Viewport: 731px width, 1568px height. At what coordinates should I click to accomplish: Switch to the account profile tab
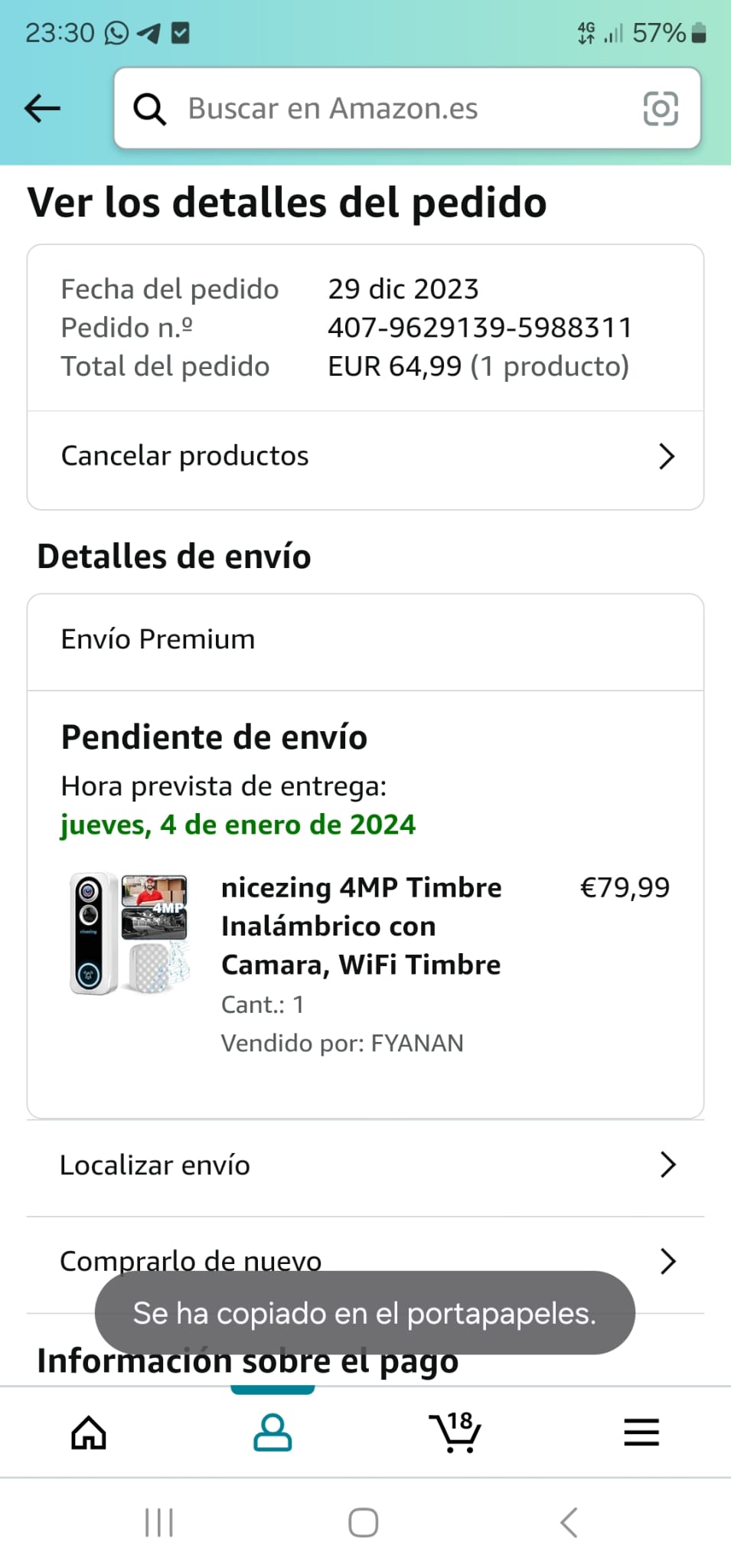coord(272,1432)
